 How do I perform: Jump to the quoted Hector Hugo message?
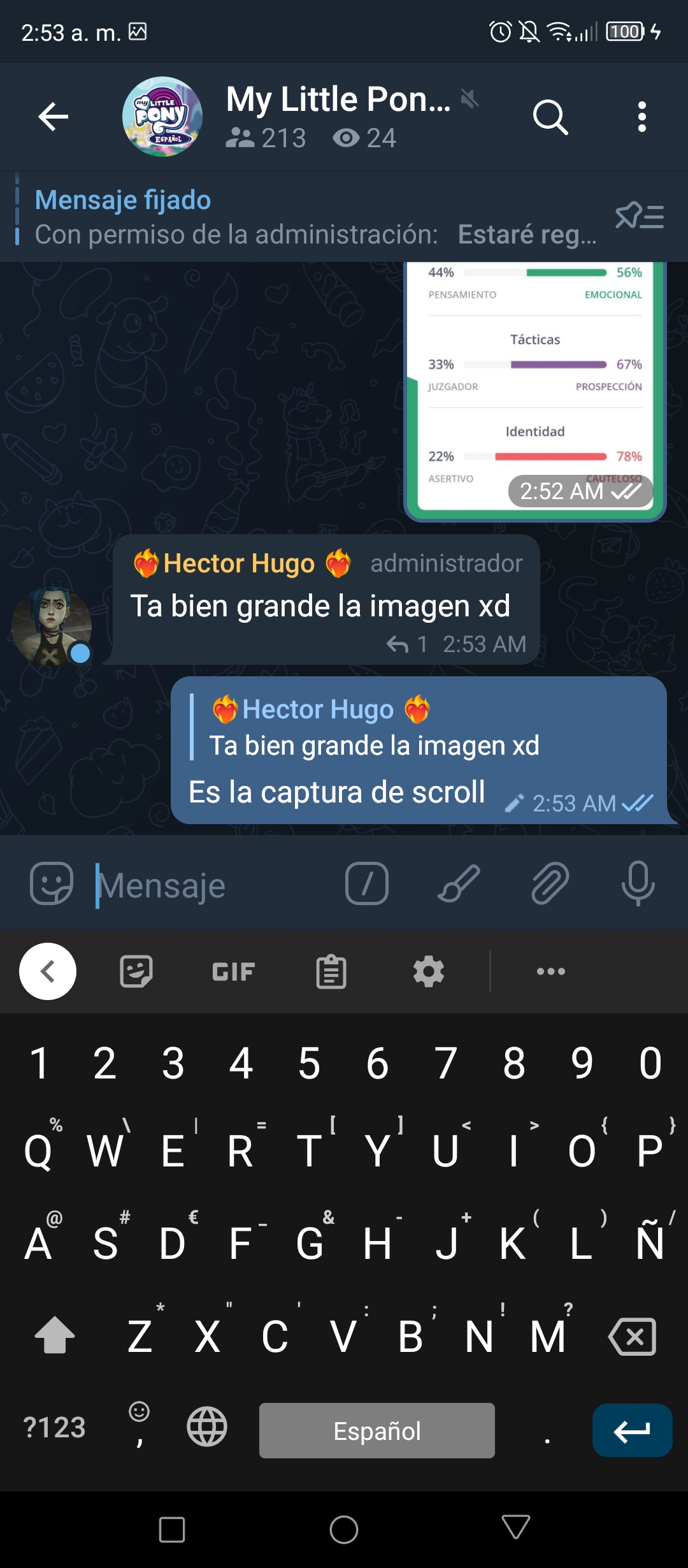pyautogui.click(x=375, y=727)
